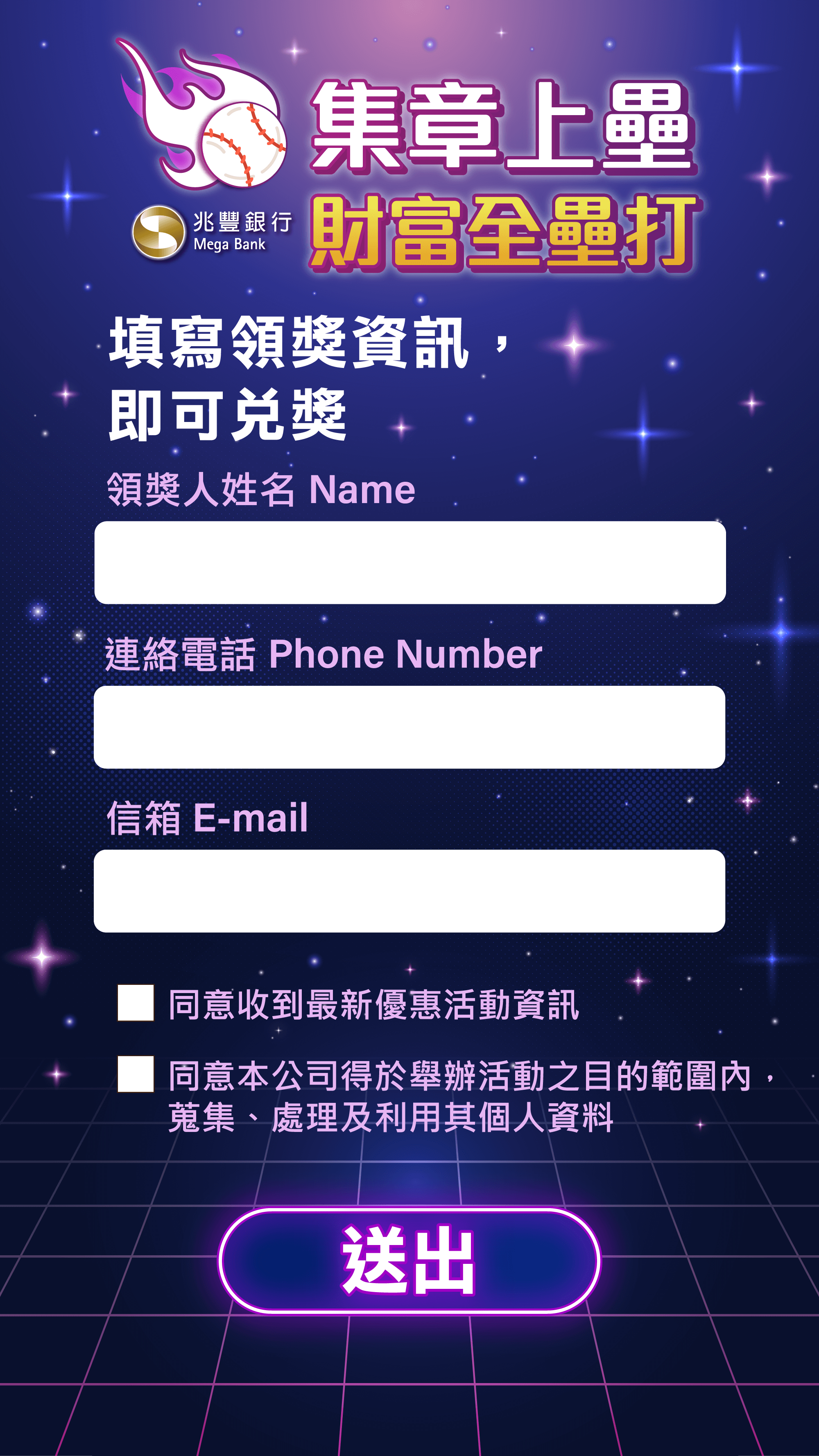This screenshot has height=1456, width=819.
Task: Tap the 領獎人姓名 Name input field
Action: click(x=409, y=562)
